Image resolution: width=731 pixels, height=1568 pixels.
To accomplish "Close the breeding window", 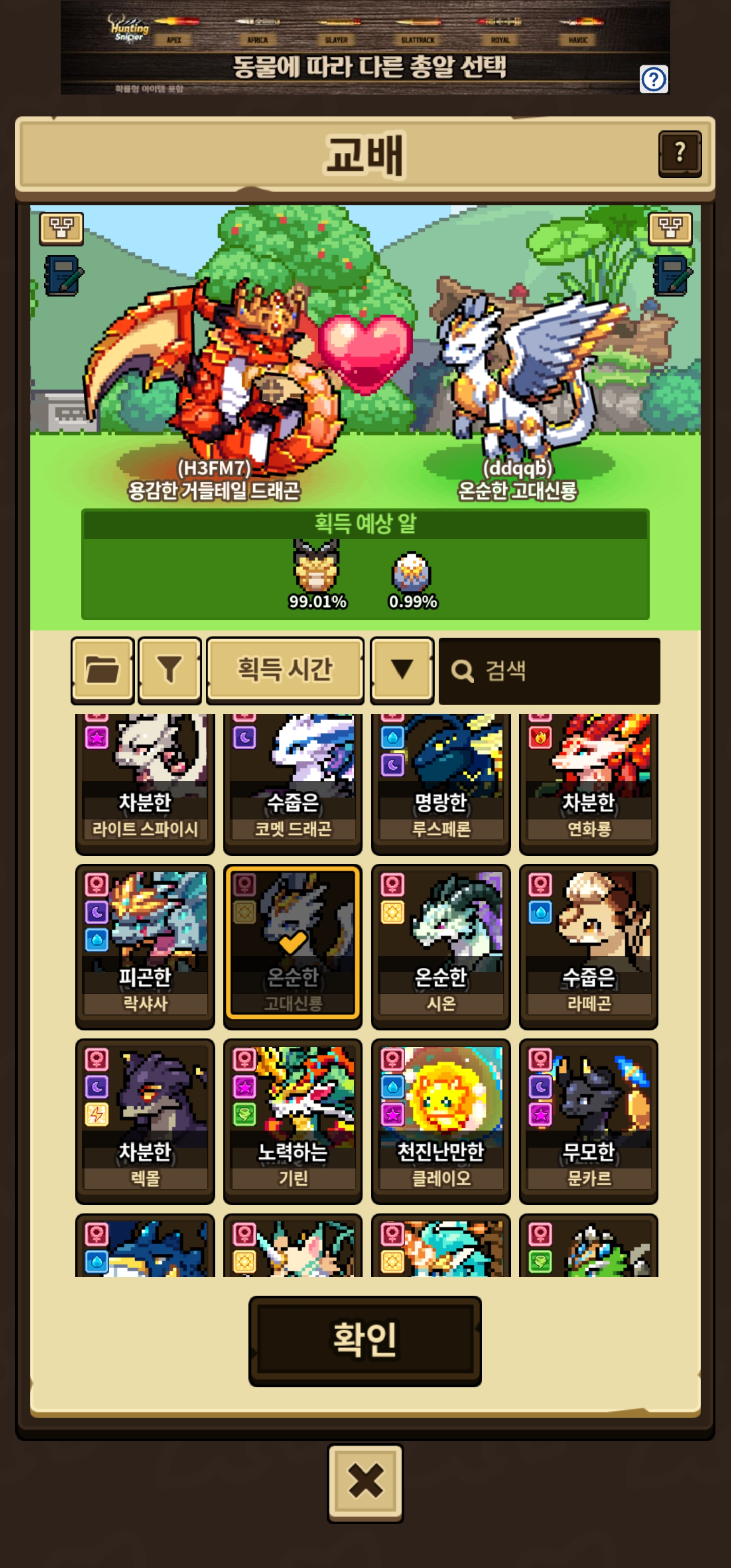I will coord(365,1482).
